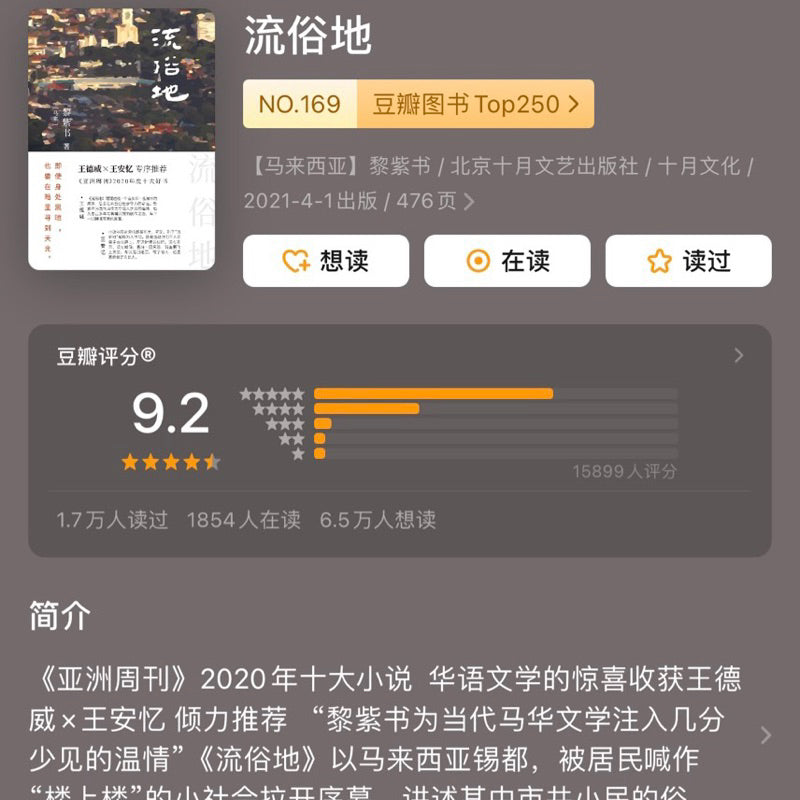The height and width of the screenshot is (800, 800).
Task: Open the 流俗地 book cover image
Action: 121,140
